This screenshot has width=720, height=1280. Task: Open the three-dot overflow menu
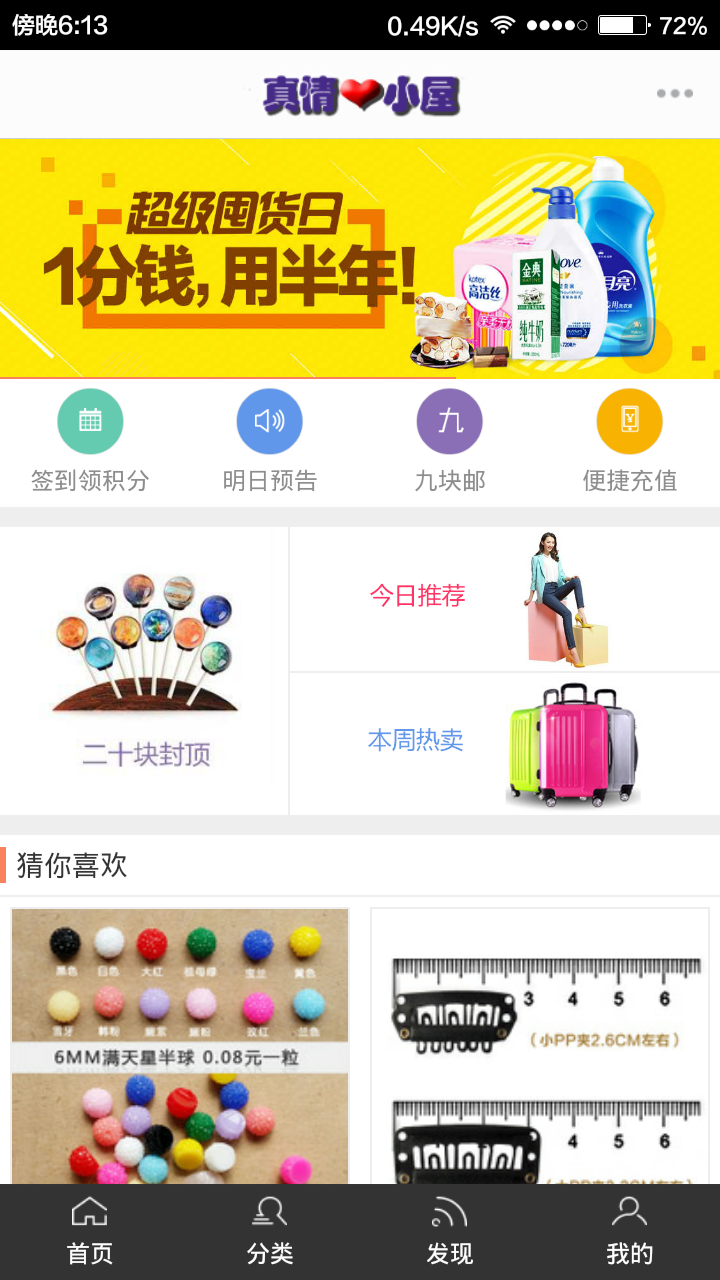coord(675,94)
